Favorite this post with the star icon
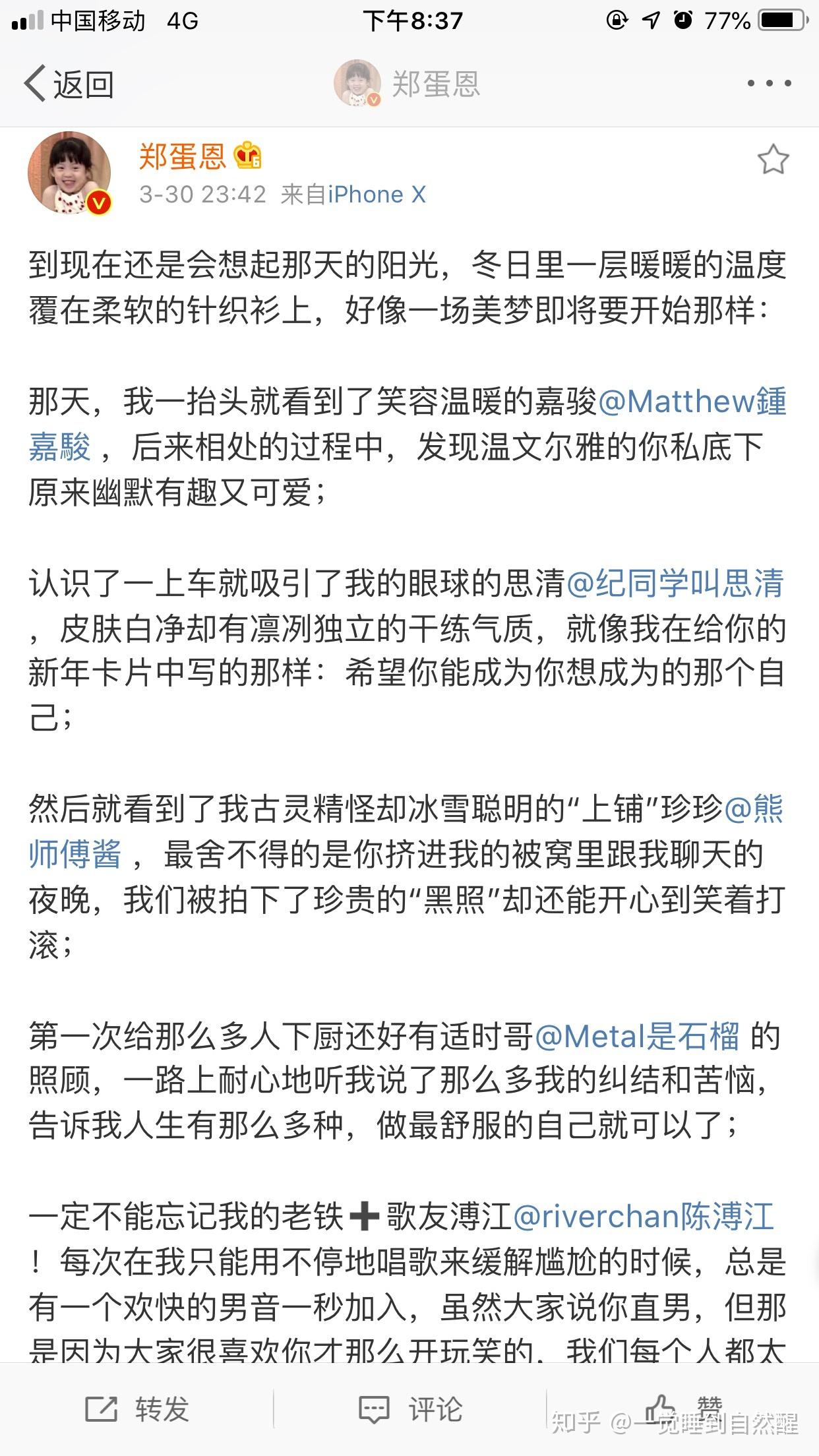 point(773,160)
